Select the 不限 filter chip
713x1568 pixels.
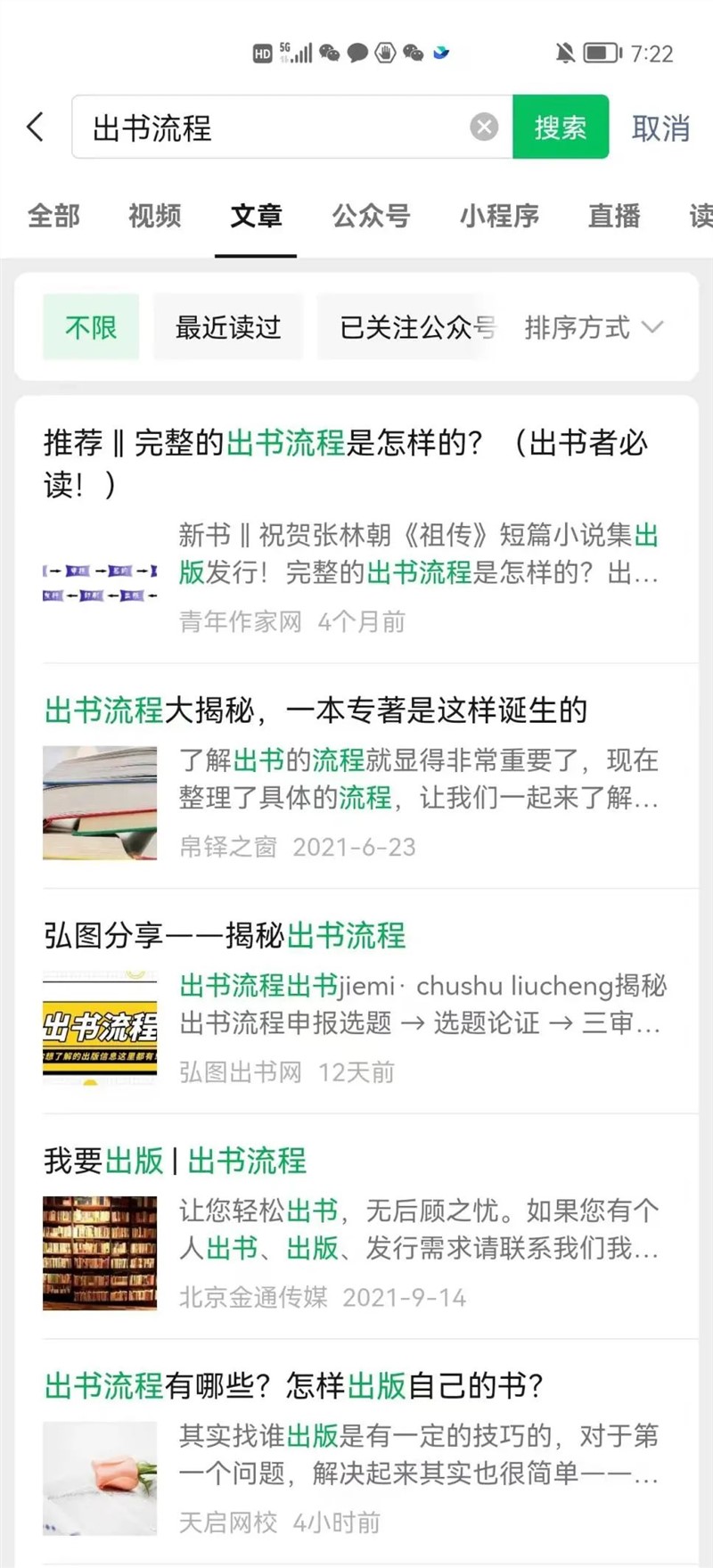click(x=91, y=327)
